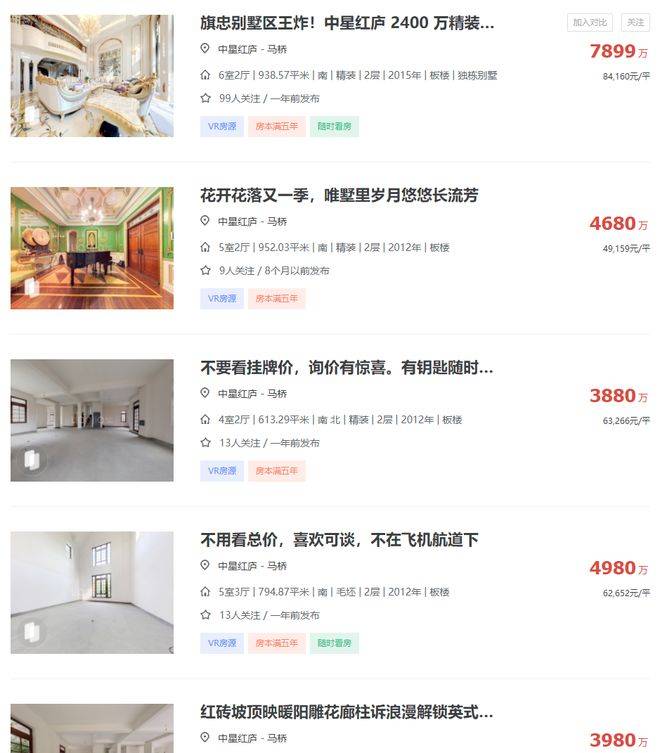
Task: Open listing 红砖坡顶映暖阳
Action: [x=347, y=712]
